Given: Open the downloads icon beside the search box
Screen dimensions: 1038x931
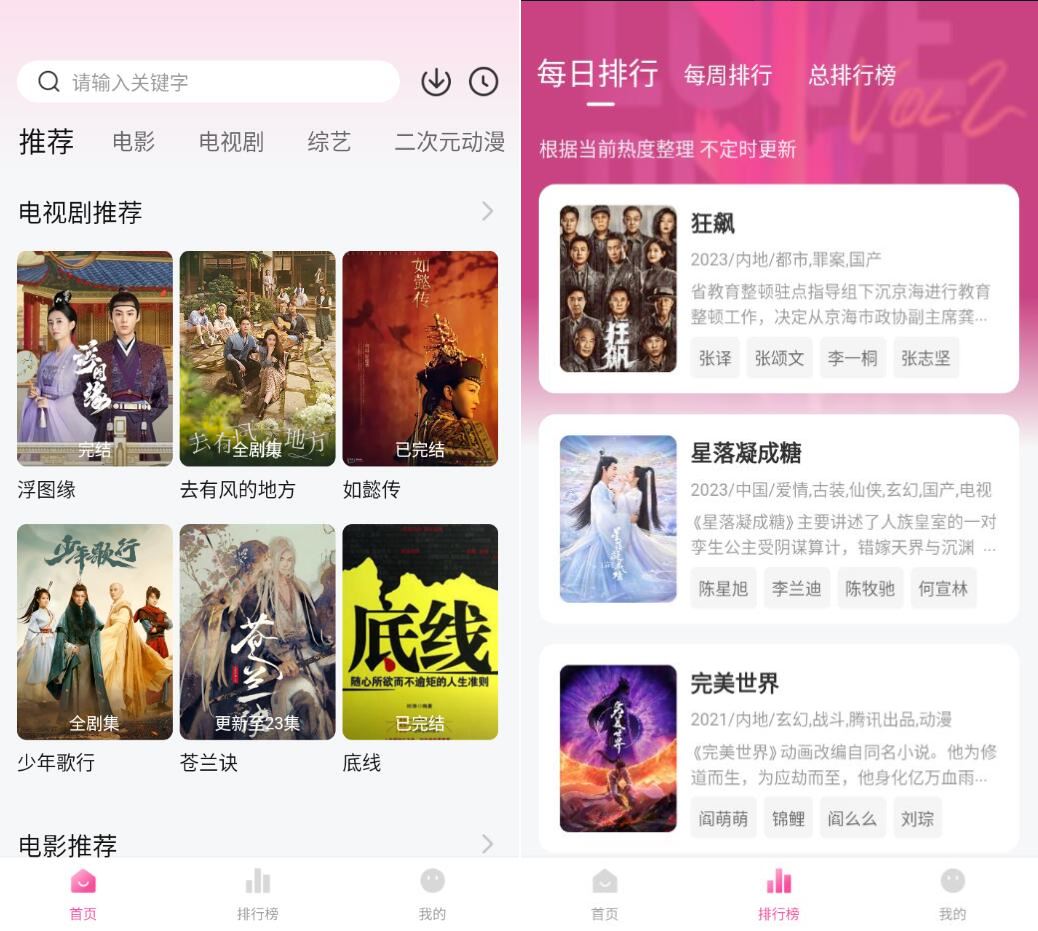Looking at the screenshot, I should [x=436, y=82].
